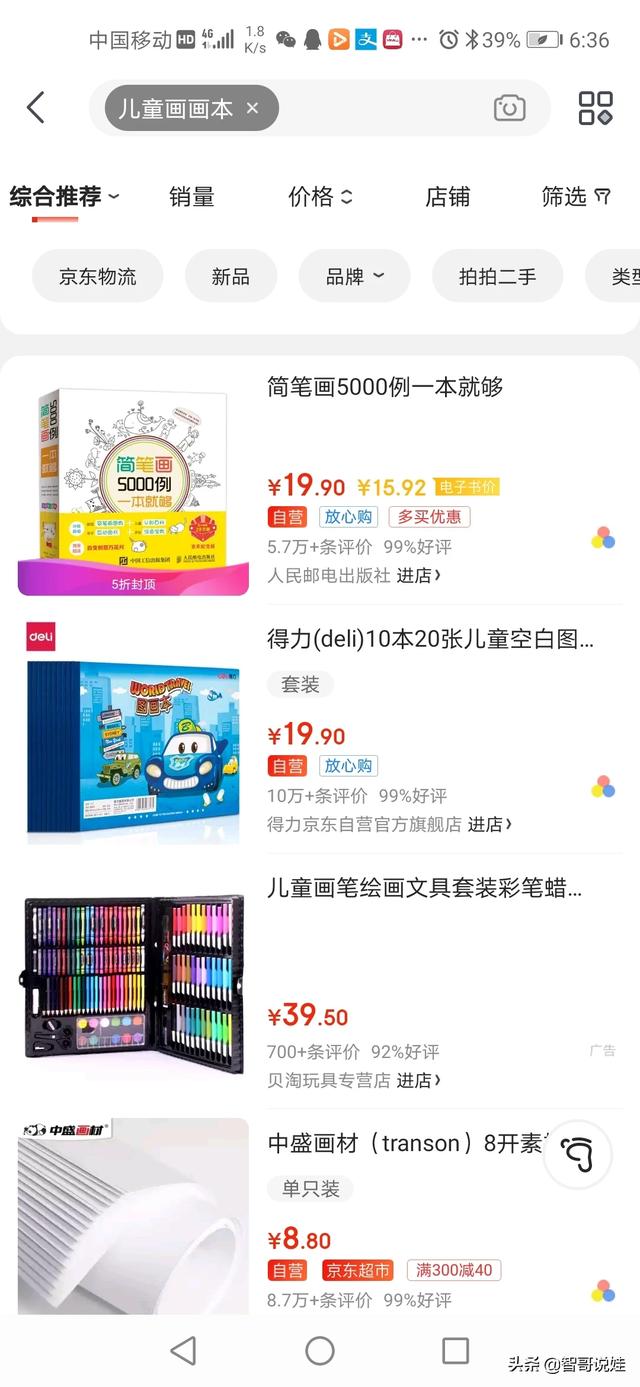Expand the 品牌 filter dropdown

tap(354, 277)
